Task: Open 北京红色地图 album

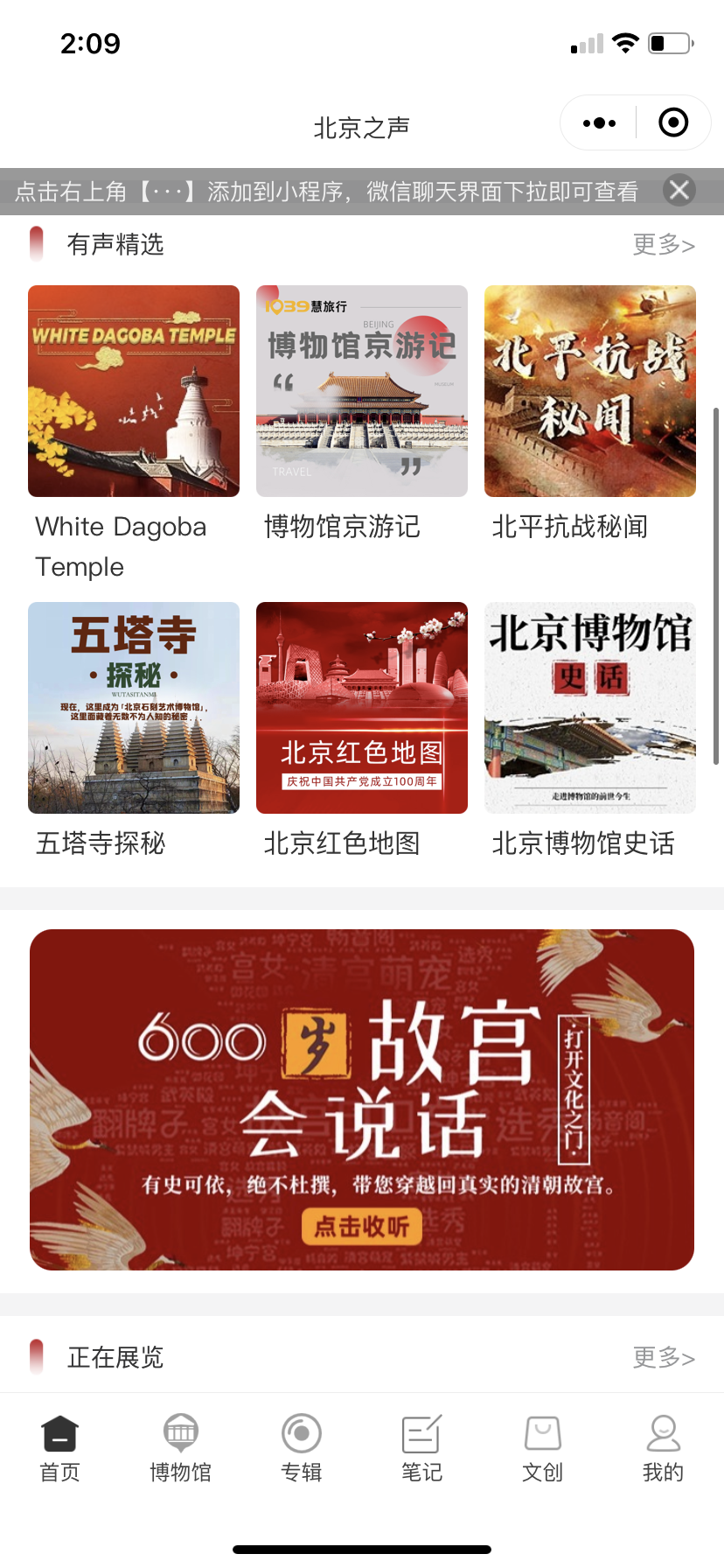Action: (x=362, y=708)
